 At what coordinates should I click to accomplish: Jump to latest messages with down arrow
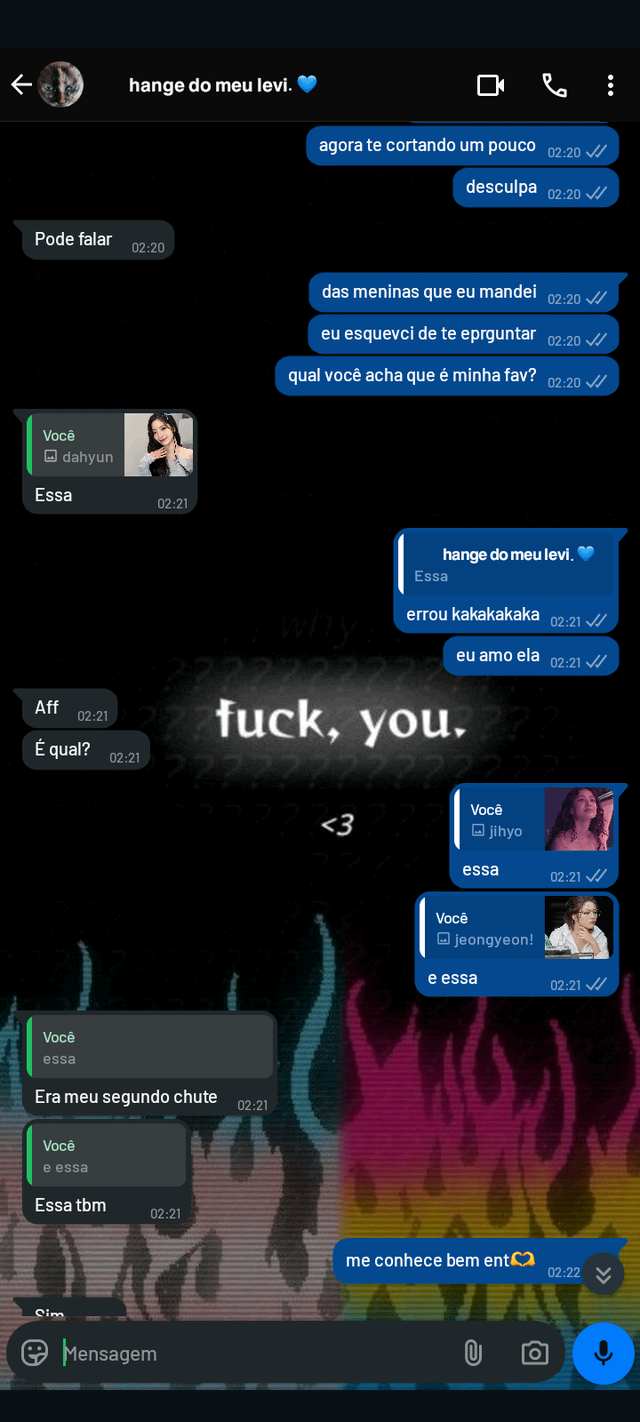point(603,1274)
